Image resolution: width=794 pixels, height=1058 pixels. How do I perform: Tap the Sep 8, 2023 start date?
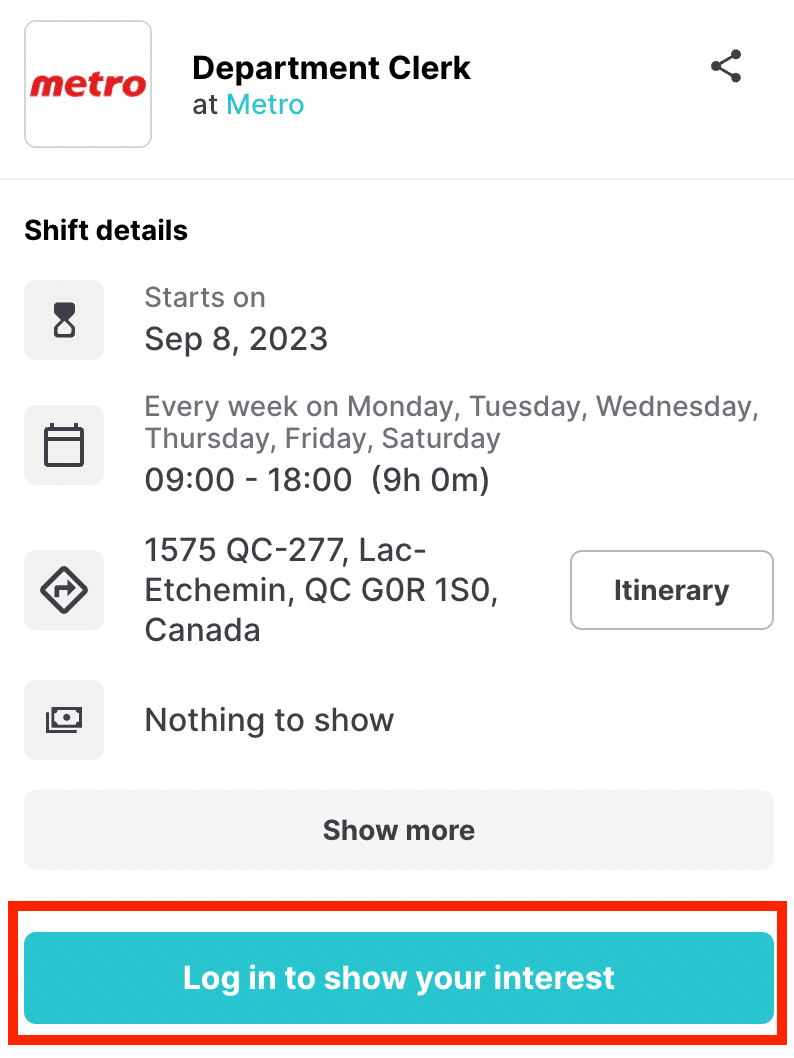(x=236, y=339)
